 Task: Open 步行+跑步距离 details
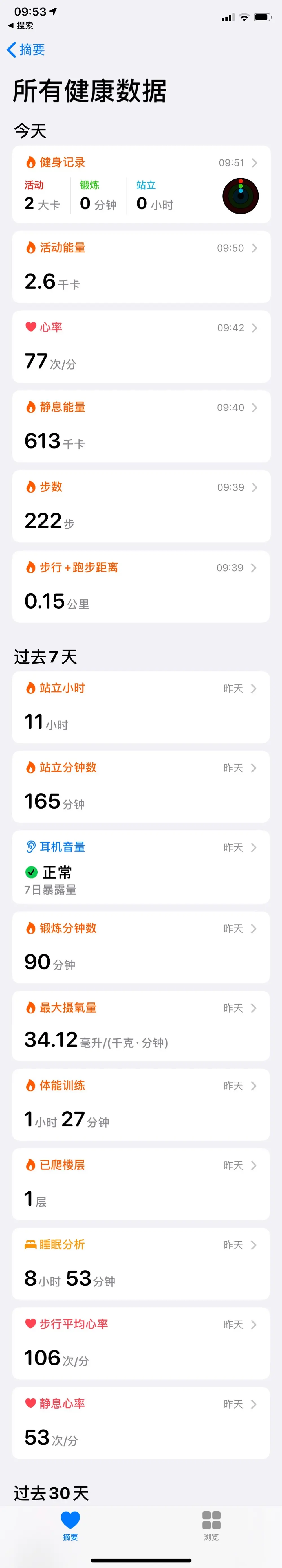tap(141, 587)
